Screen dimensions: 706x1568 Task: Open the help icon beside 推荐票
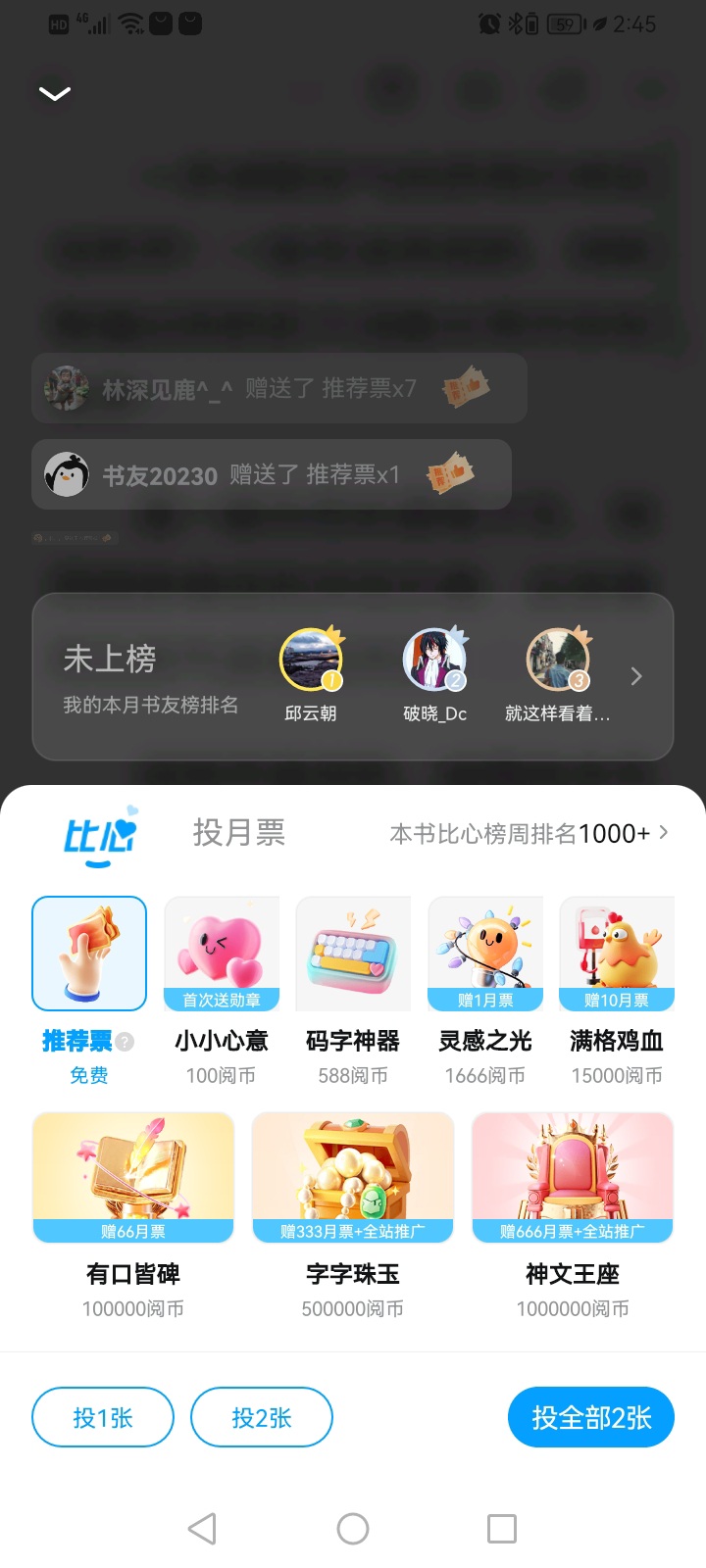[126, 1042]
